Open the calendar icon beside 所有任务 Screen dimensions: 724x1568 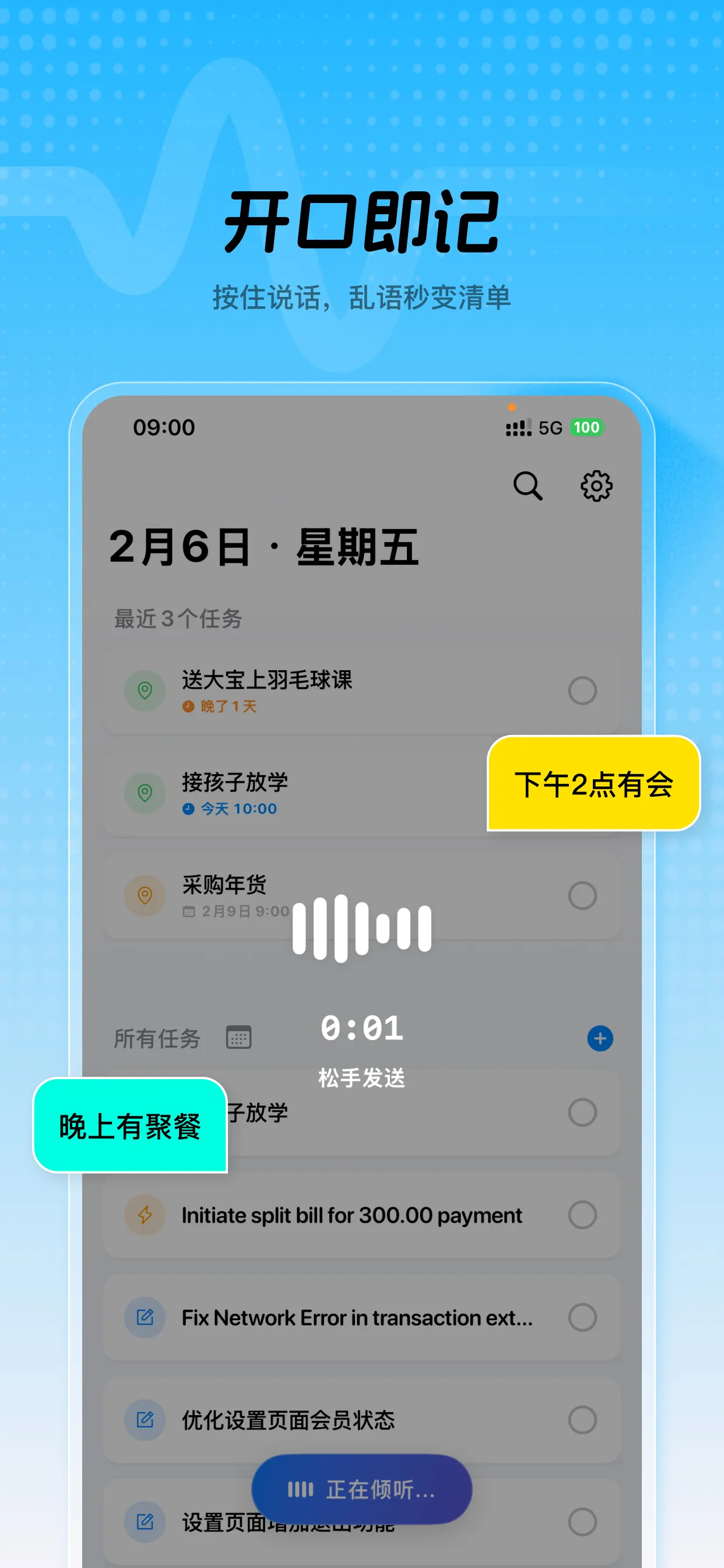pos(238,1038)
